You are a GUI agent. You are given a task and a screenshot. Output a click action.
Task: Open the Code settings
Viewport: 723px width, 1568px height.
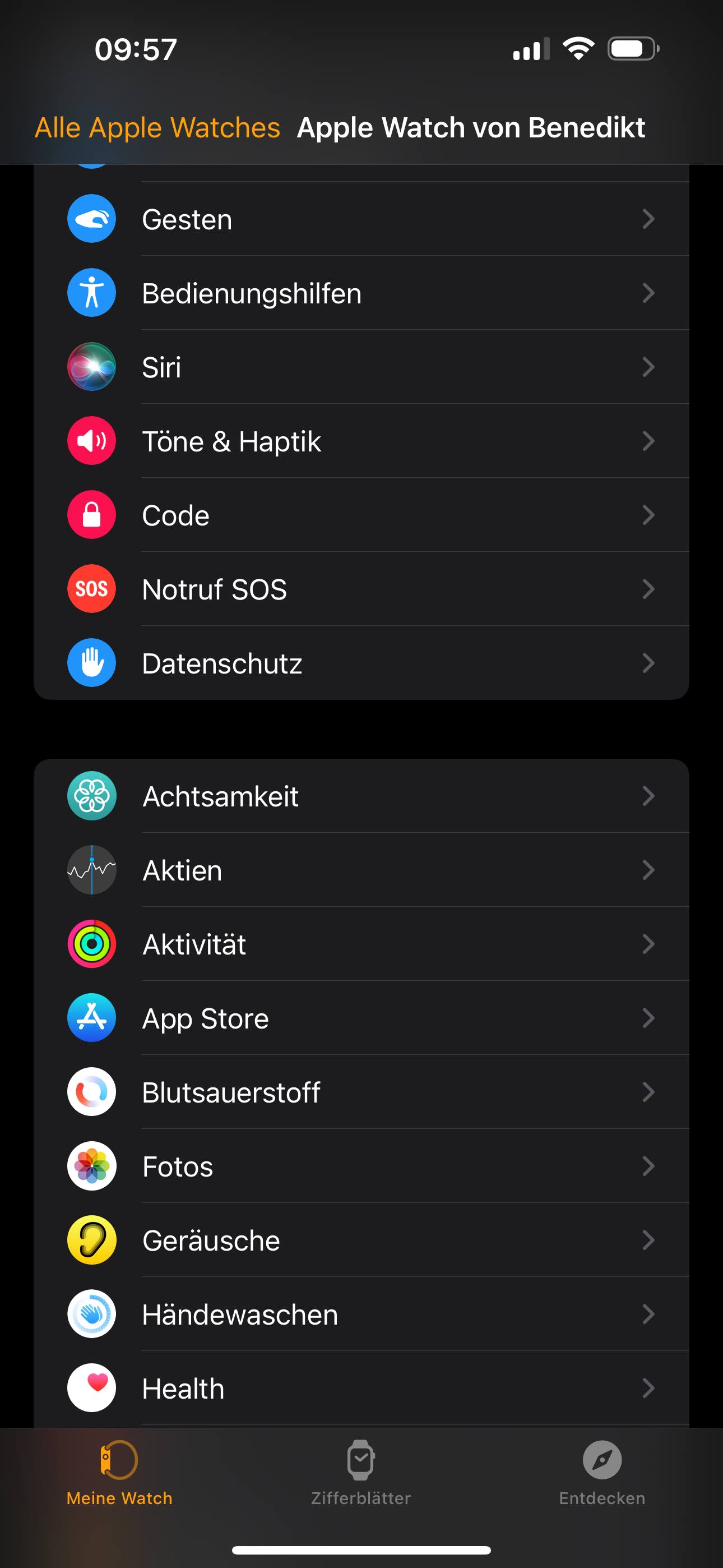[x=360, y=515]
